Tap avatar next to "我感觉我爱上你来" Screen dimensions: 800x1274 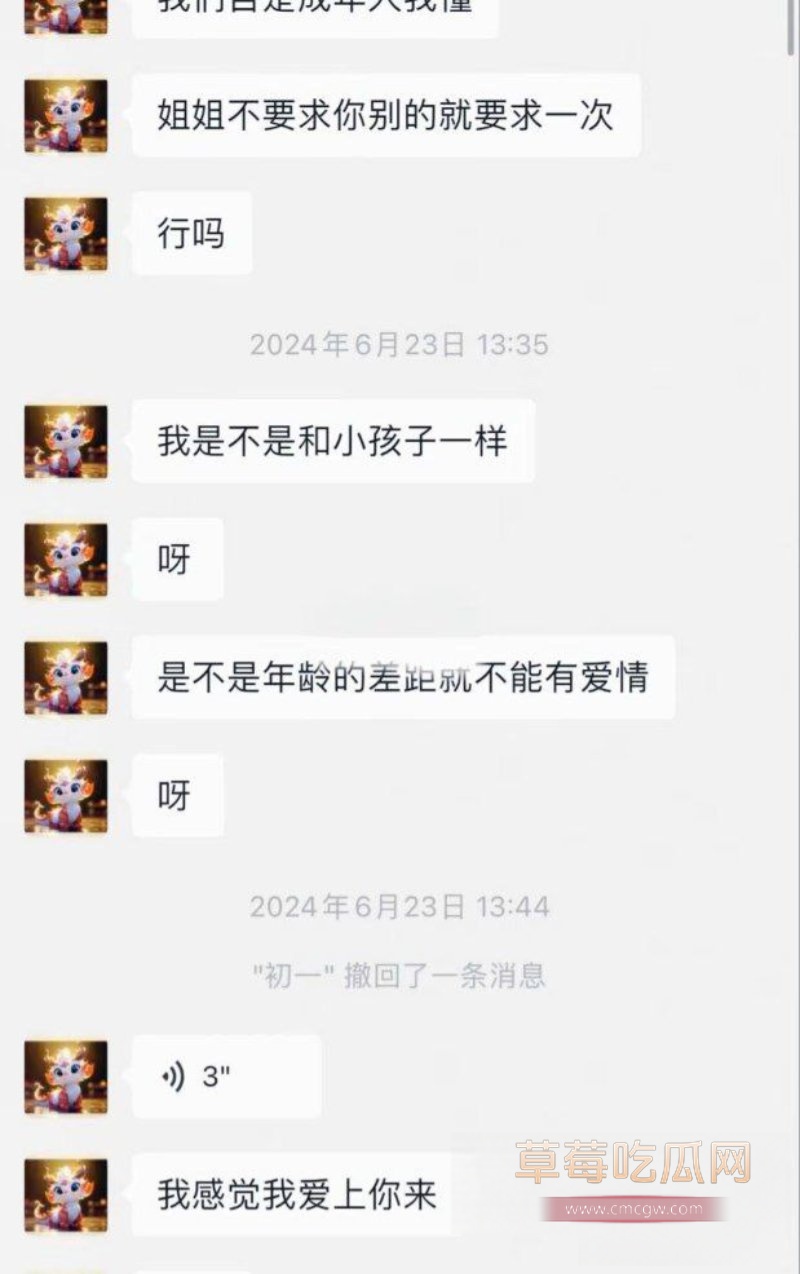(66, 1195)
